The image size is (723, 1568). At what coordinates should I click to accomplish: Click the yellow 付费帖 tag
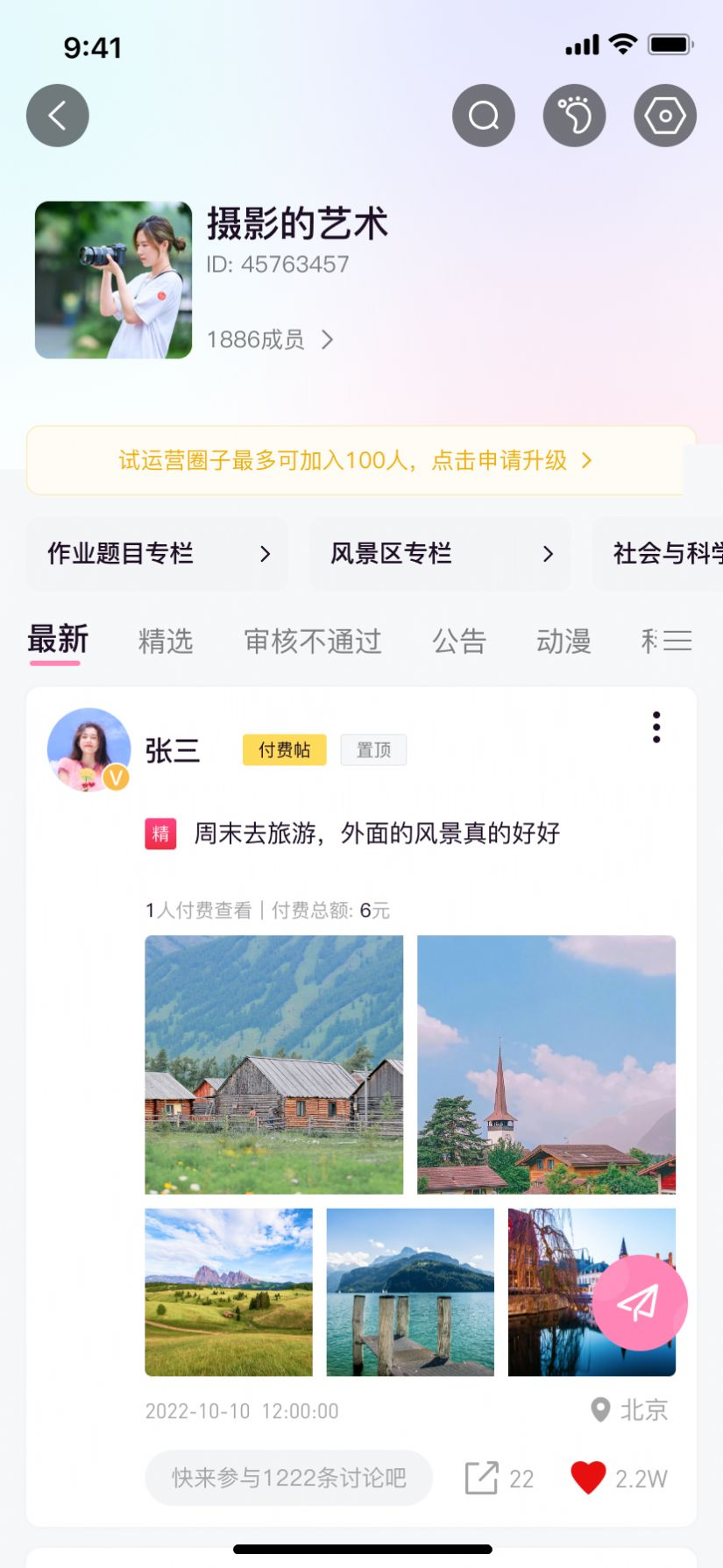[284, 750]
